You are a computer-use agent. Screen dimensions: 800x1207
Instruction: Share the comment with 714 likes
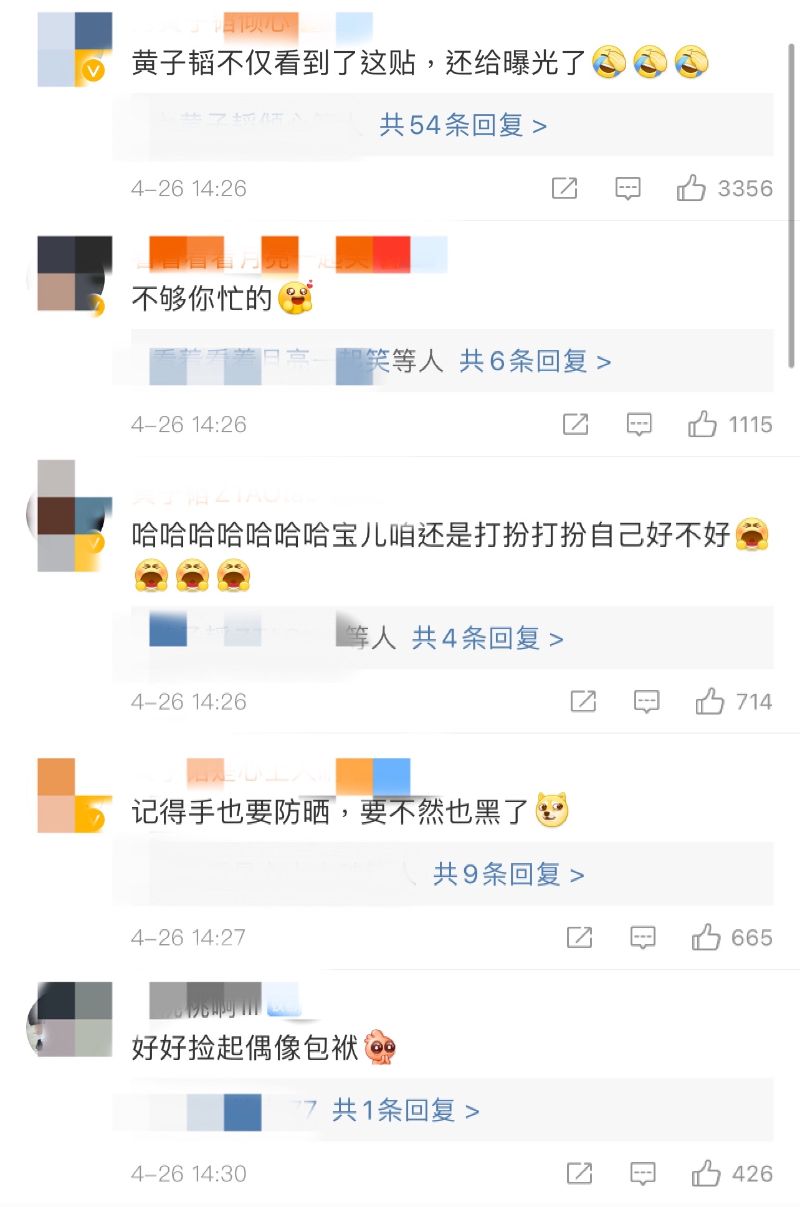click(583, 702)
